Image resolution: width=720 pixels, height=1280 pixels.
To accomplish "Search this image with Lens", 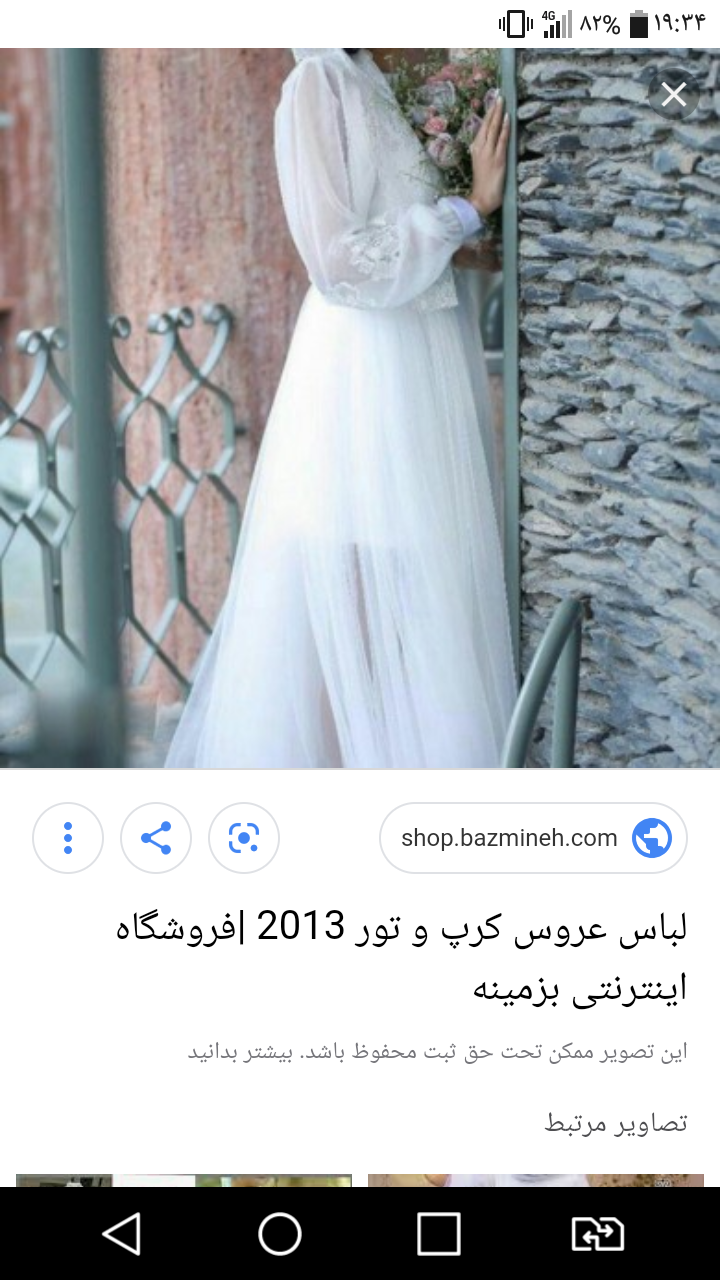I will pyautogui.click(x=244, y=838).
